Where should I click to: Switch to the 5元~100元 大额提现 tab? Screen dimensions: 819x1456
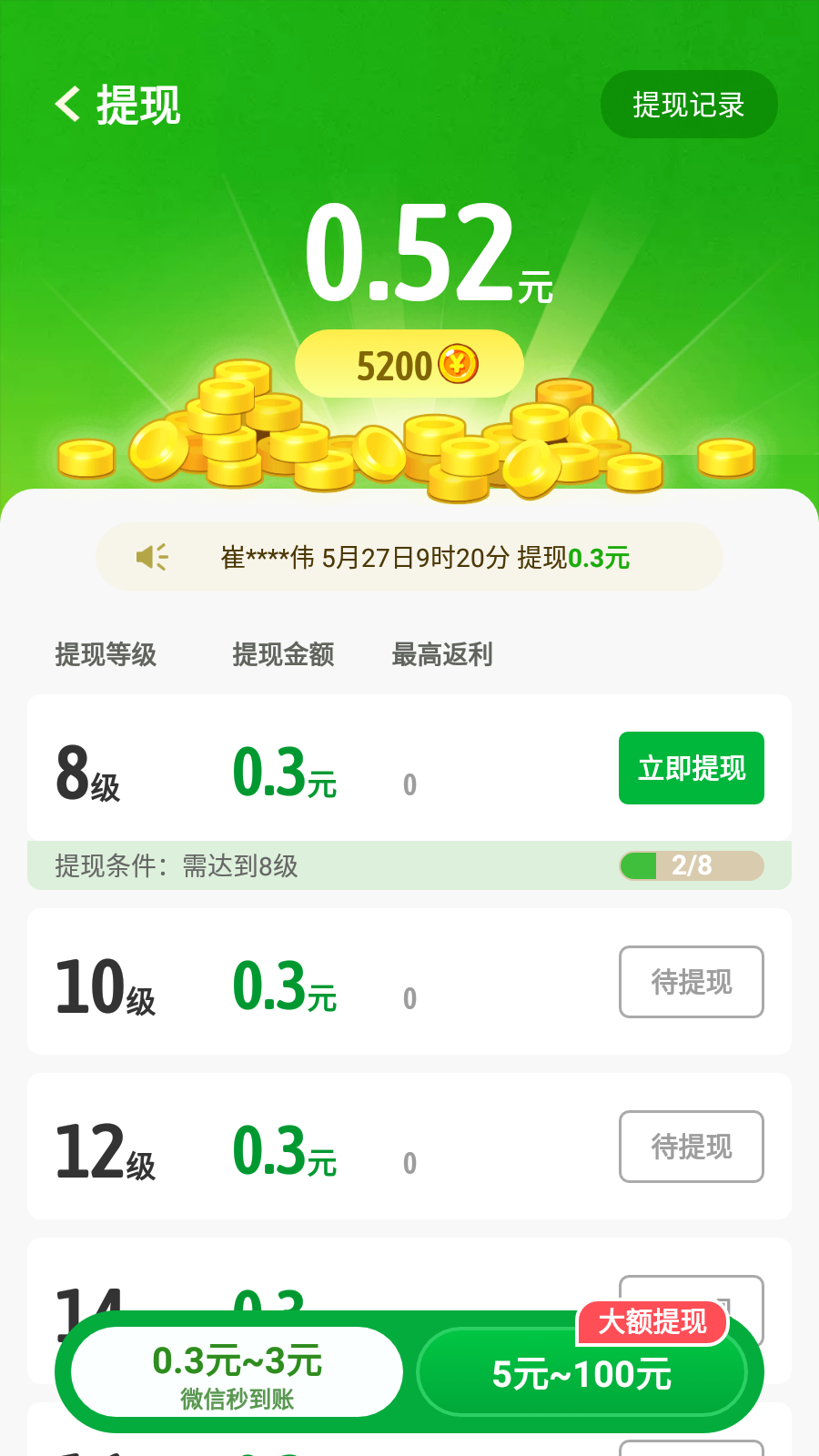[x=581, y=1372]
